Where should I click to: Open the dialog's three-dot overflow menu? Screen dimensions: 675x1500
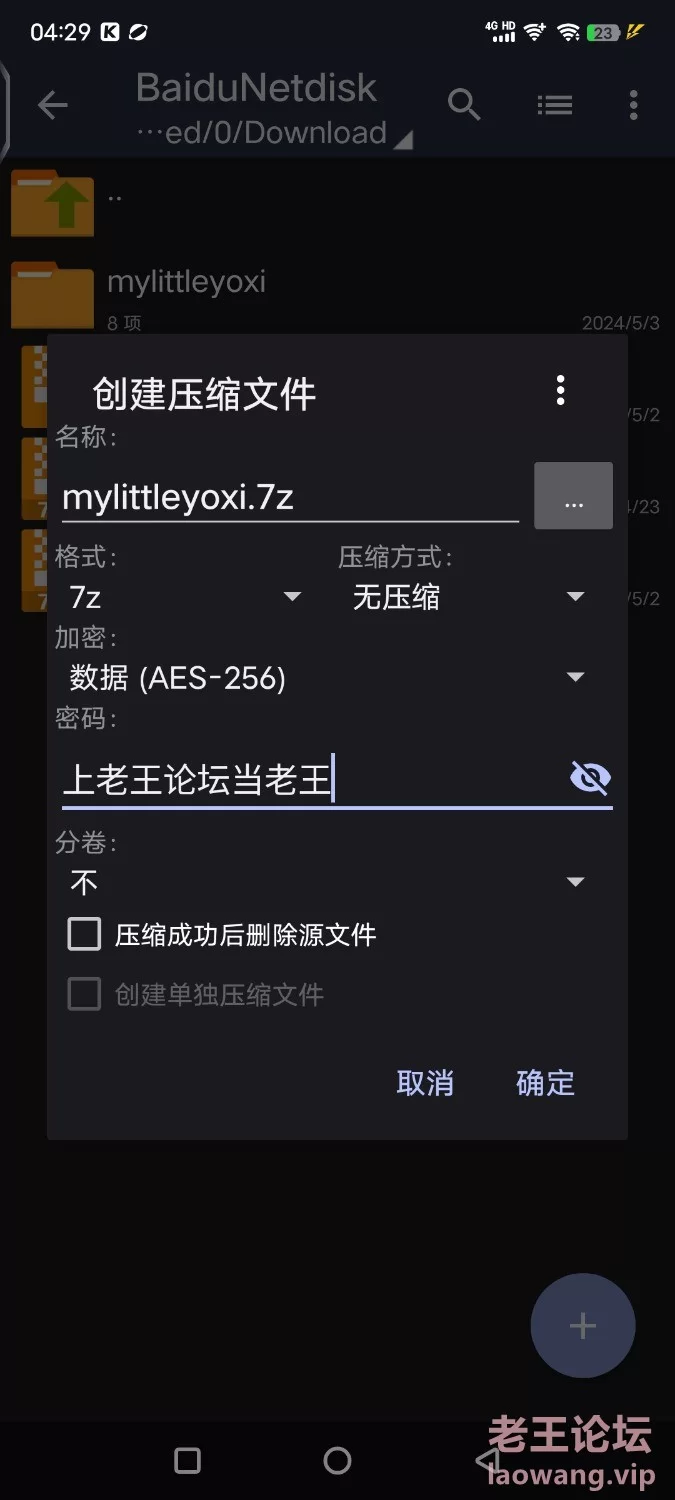point(561,391)
